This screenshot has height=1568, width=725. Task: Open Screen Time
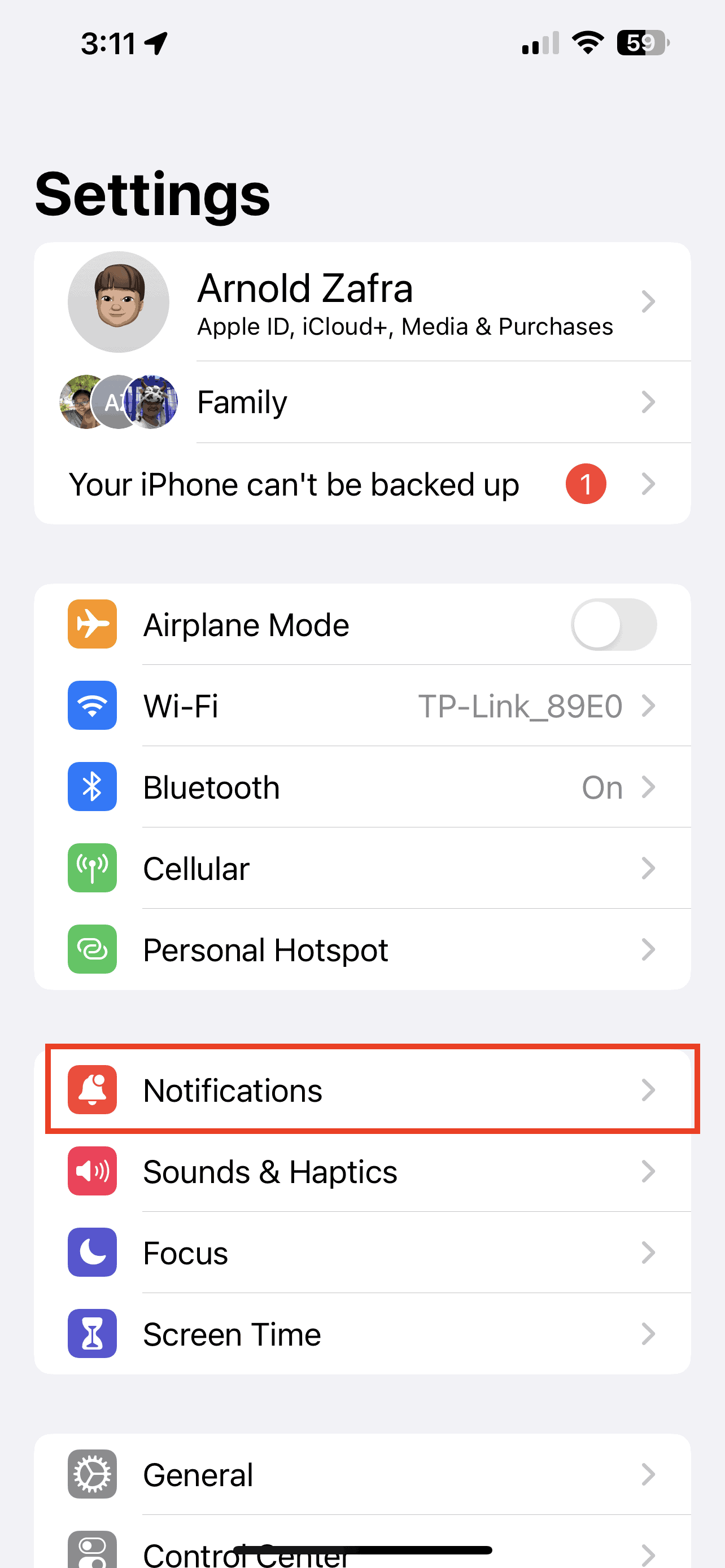362,1334
